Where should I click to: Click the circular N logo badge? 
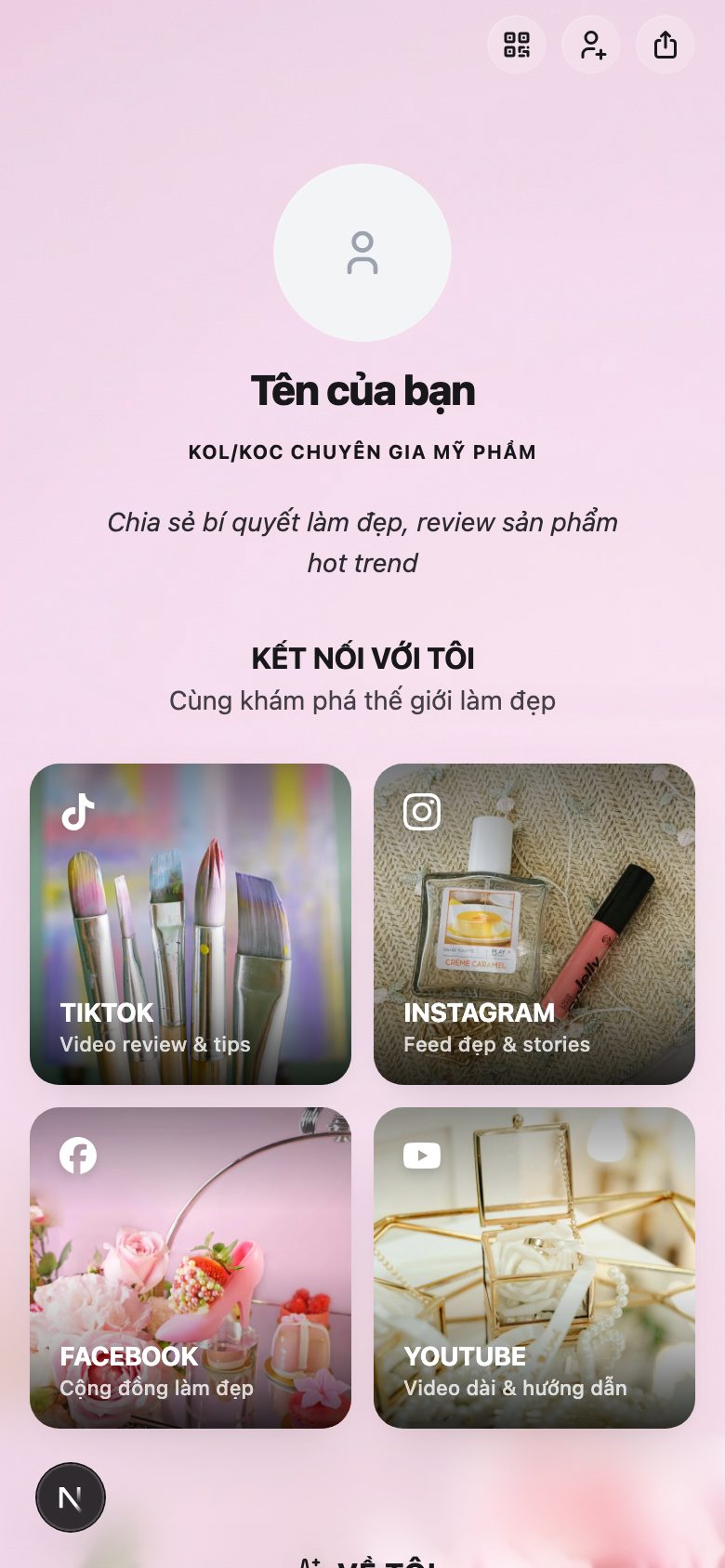tap(71, 1496)
